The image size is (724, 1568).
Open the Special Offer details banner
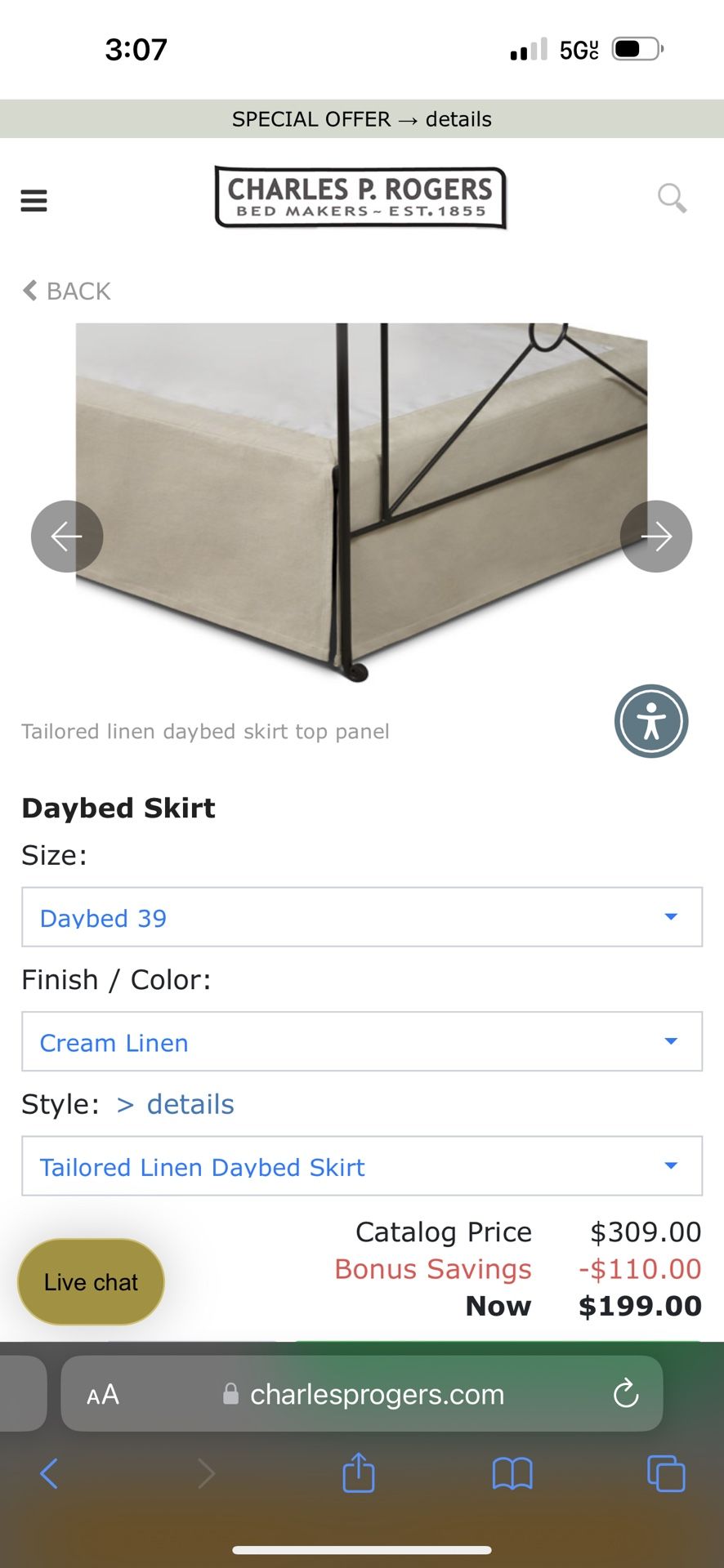[x=361, y=119]
